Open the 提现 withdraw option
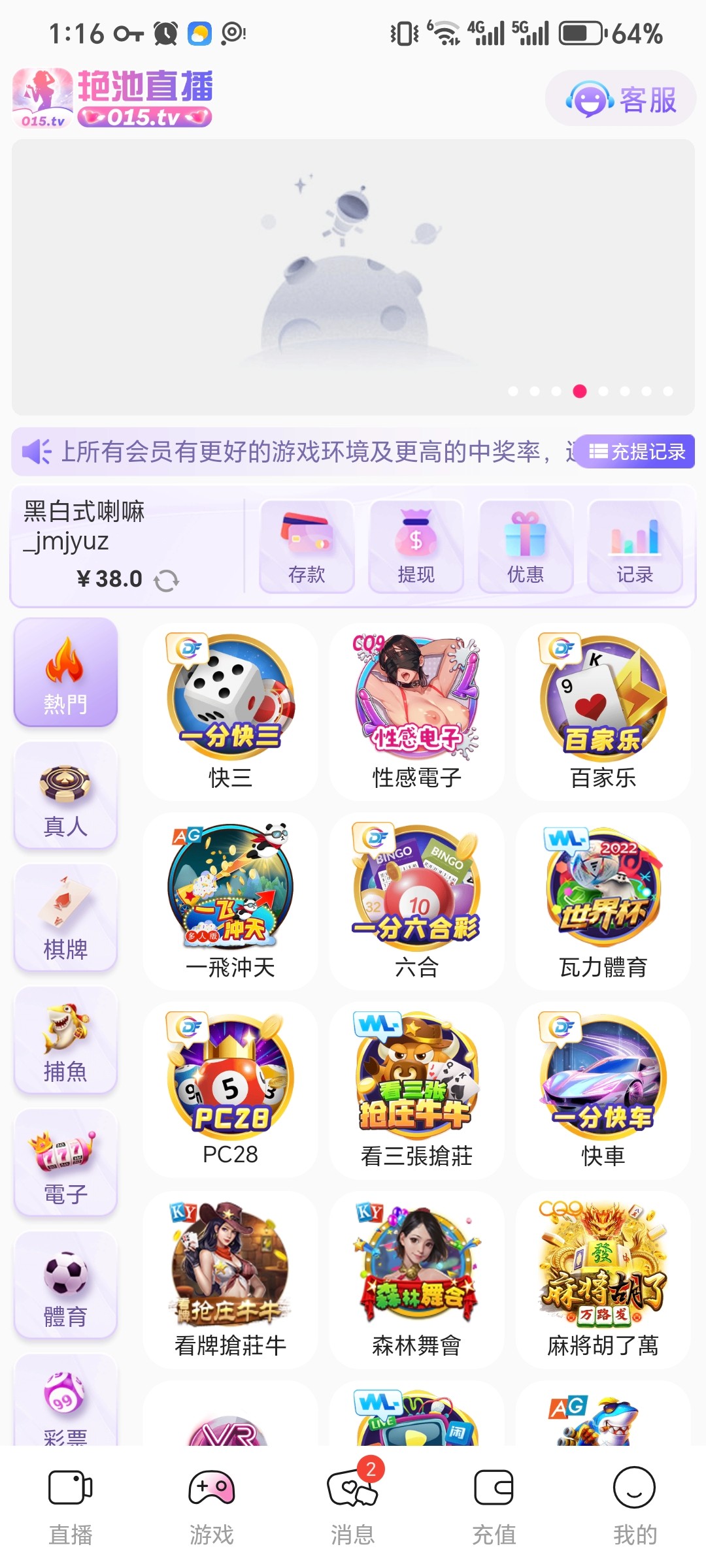 pos(416,547)
